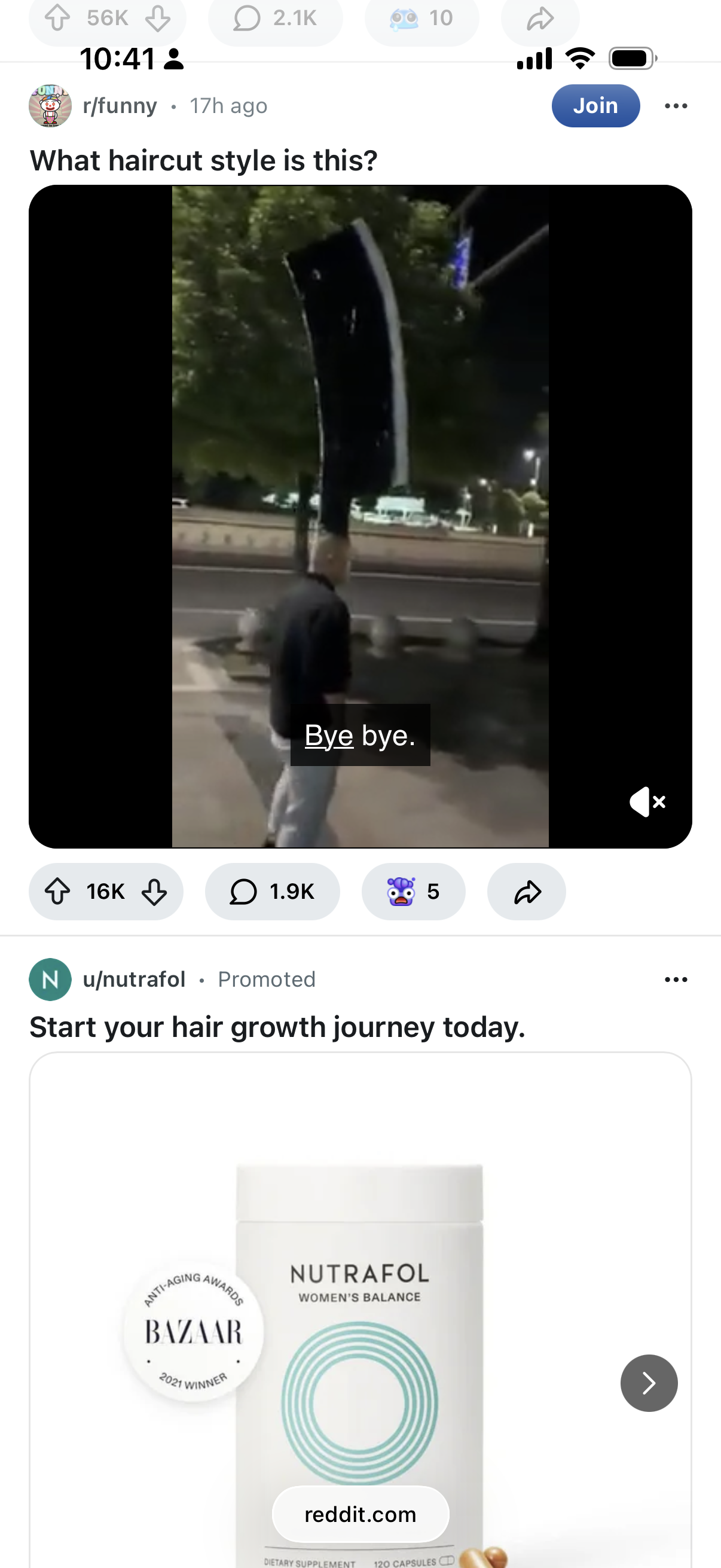Show the next Nutrafol ad image
Viewport: 721px width, 1568px height.
(x=649, y=1383)
